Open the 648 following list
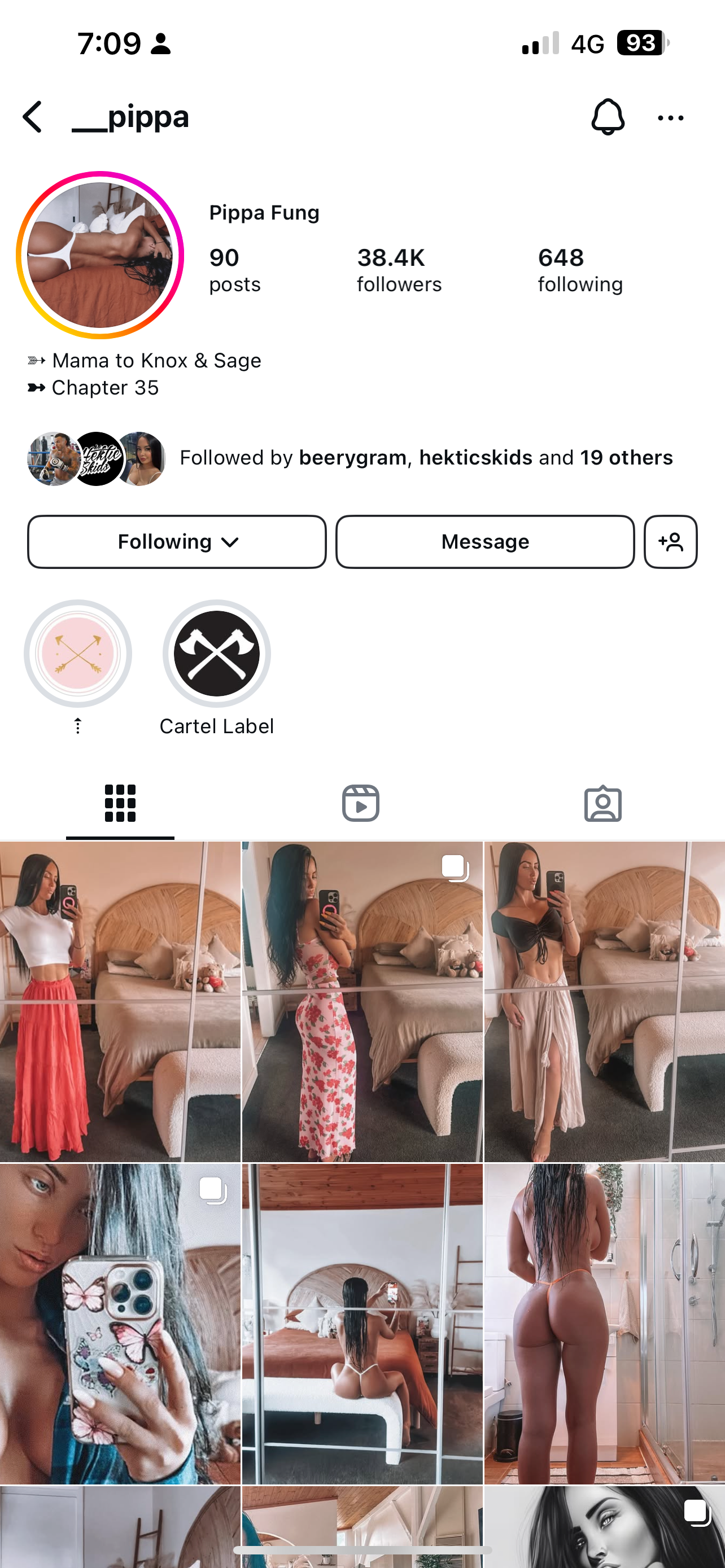The image size is (725, 1568). [x=580, y=271]
